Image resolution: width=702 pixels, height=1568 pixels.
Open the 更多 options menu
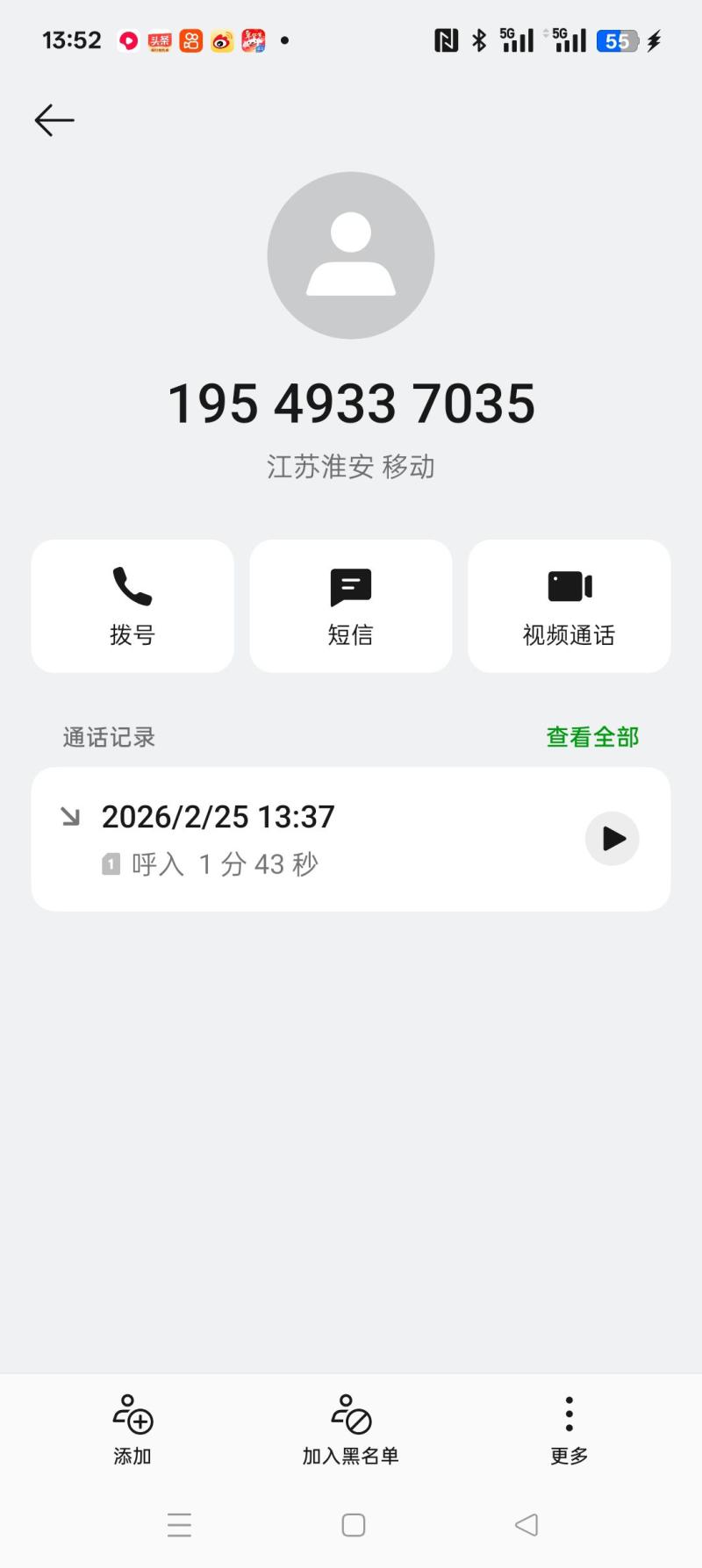[569, 1430]
